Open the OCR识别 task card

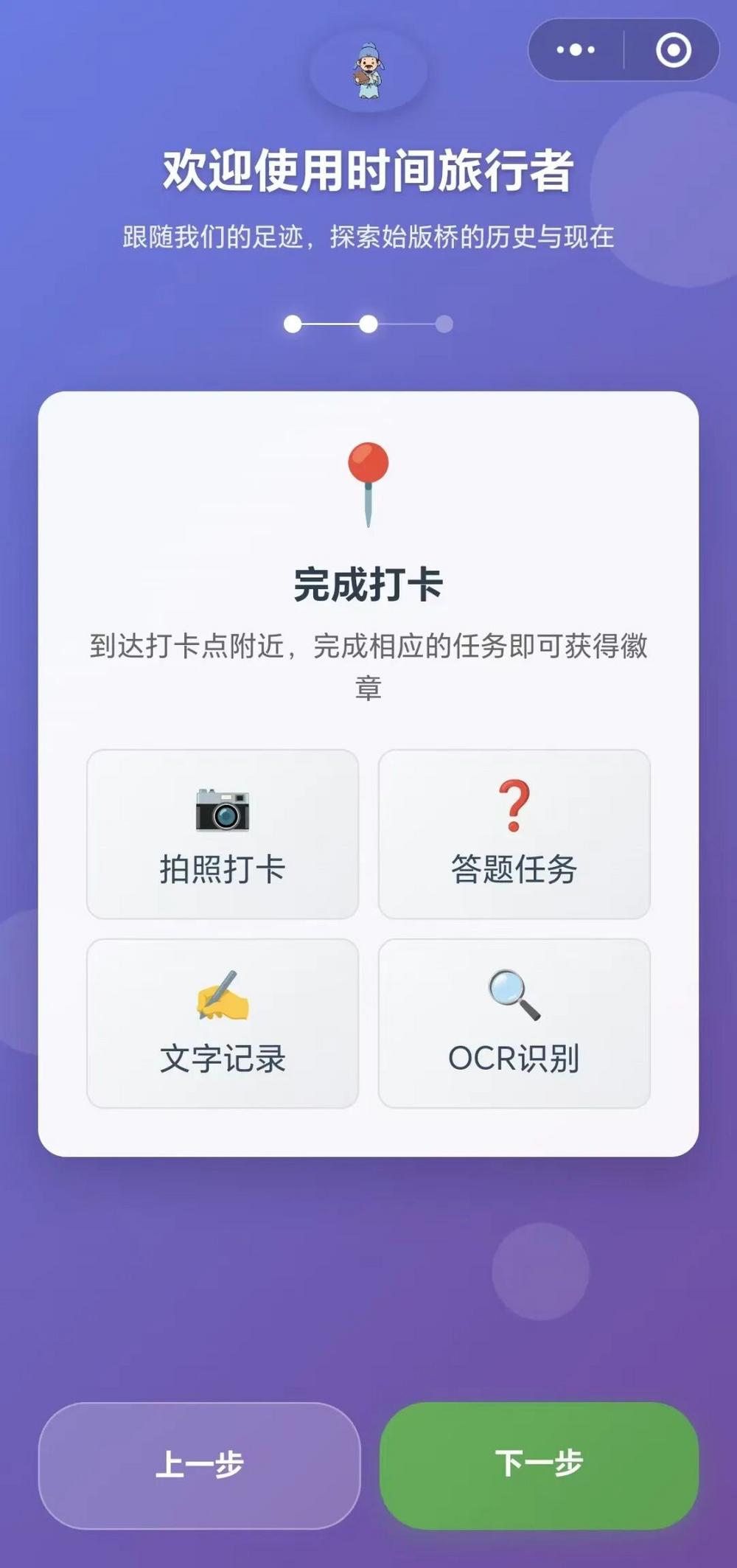(x=514, y=1021)
